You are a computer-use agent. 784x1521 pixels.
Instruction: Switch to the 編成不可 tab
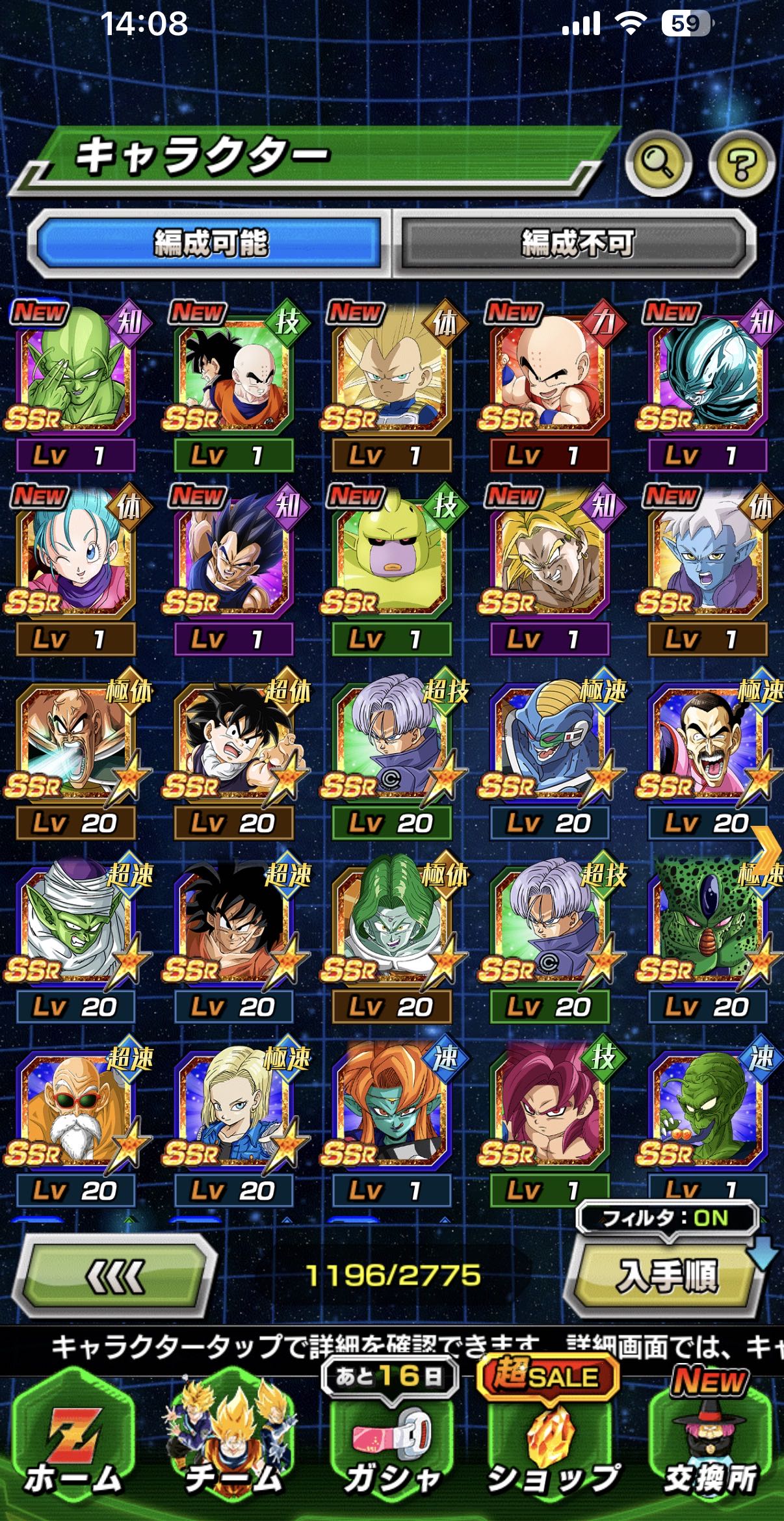point(576,243)
